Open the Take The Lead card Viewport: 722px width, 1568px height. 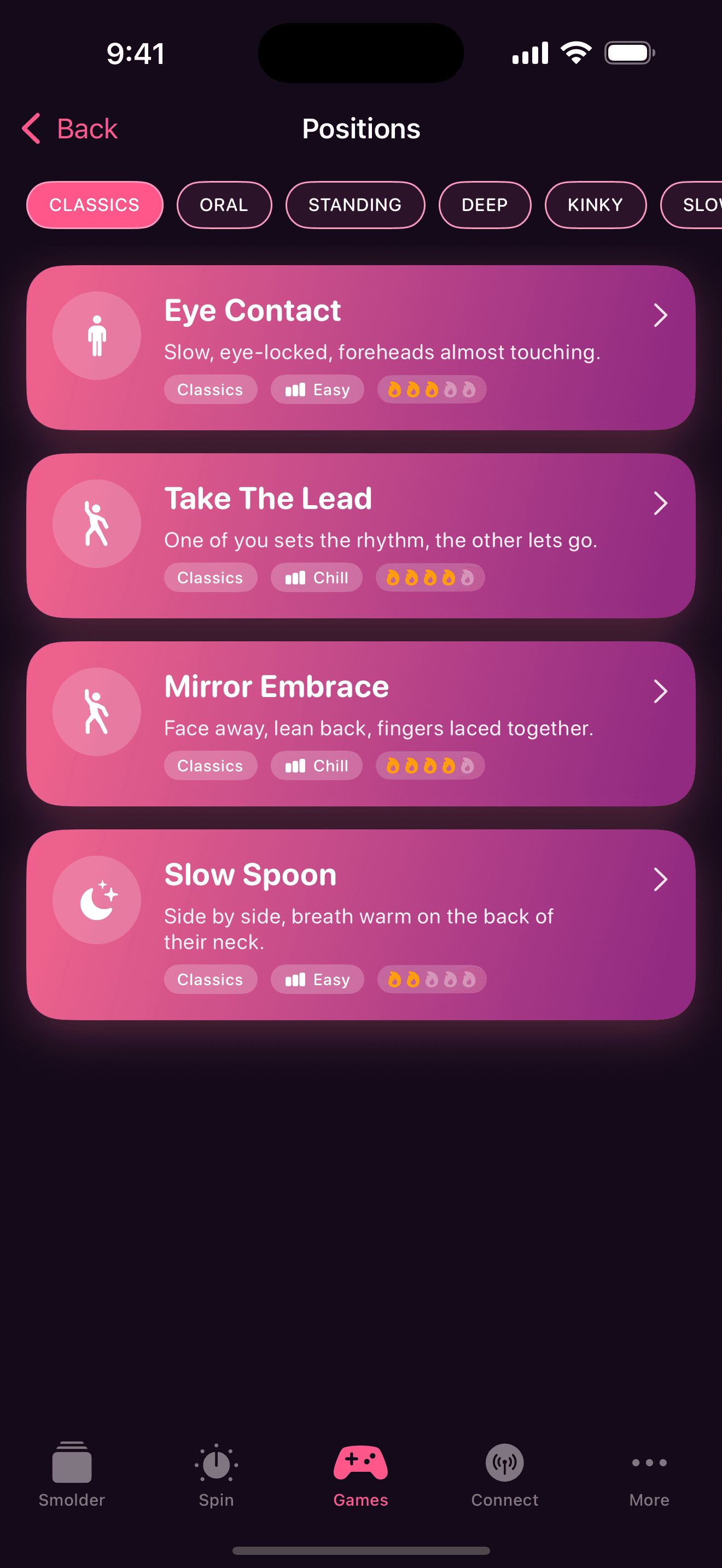pos(360,536)
